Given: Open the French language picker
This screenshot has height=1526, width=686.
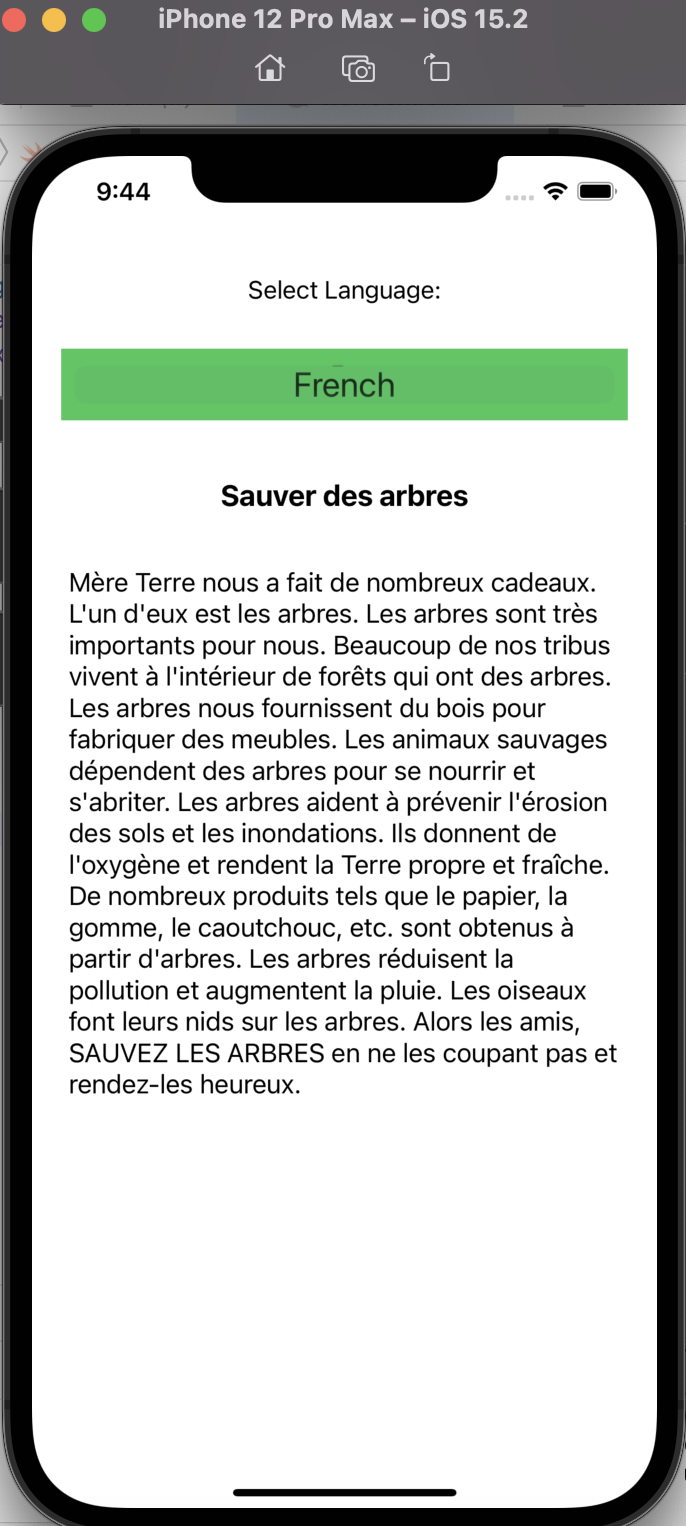Looking at the screenshot, I should pos(344,385).
